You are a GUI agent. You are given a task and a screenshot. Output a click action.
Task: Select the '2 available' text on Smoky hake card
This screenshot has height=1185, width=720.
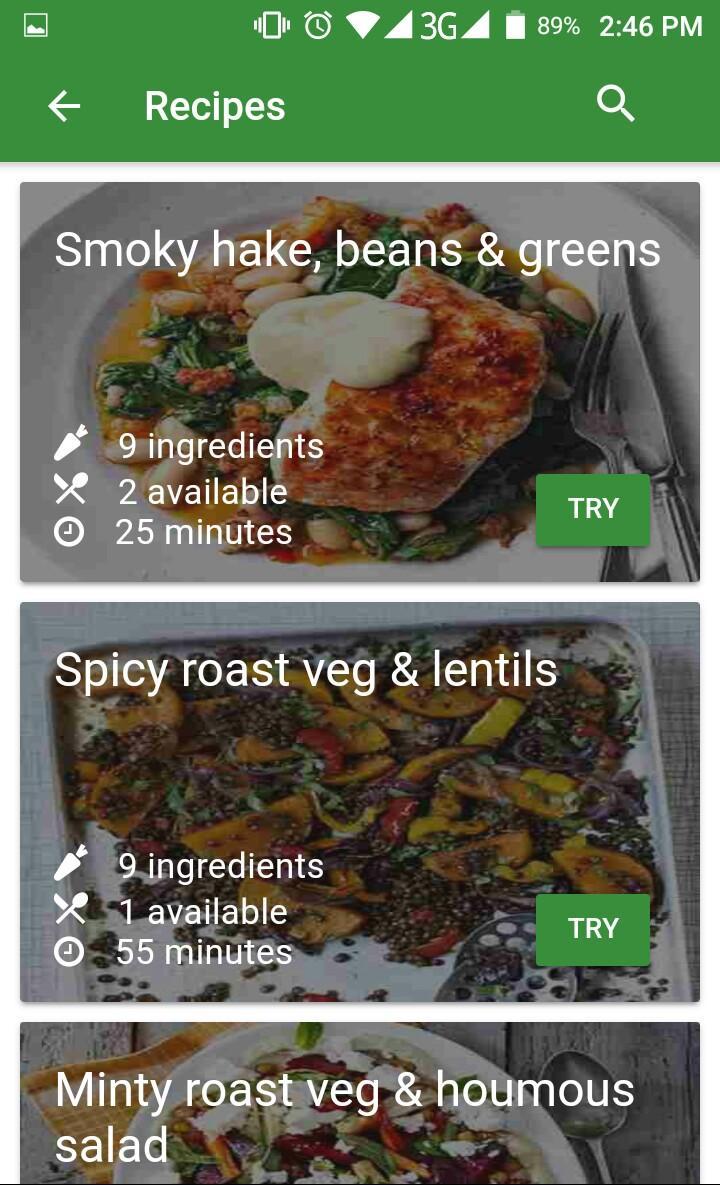point(204,490)
